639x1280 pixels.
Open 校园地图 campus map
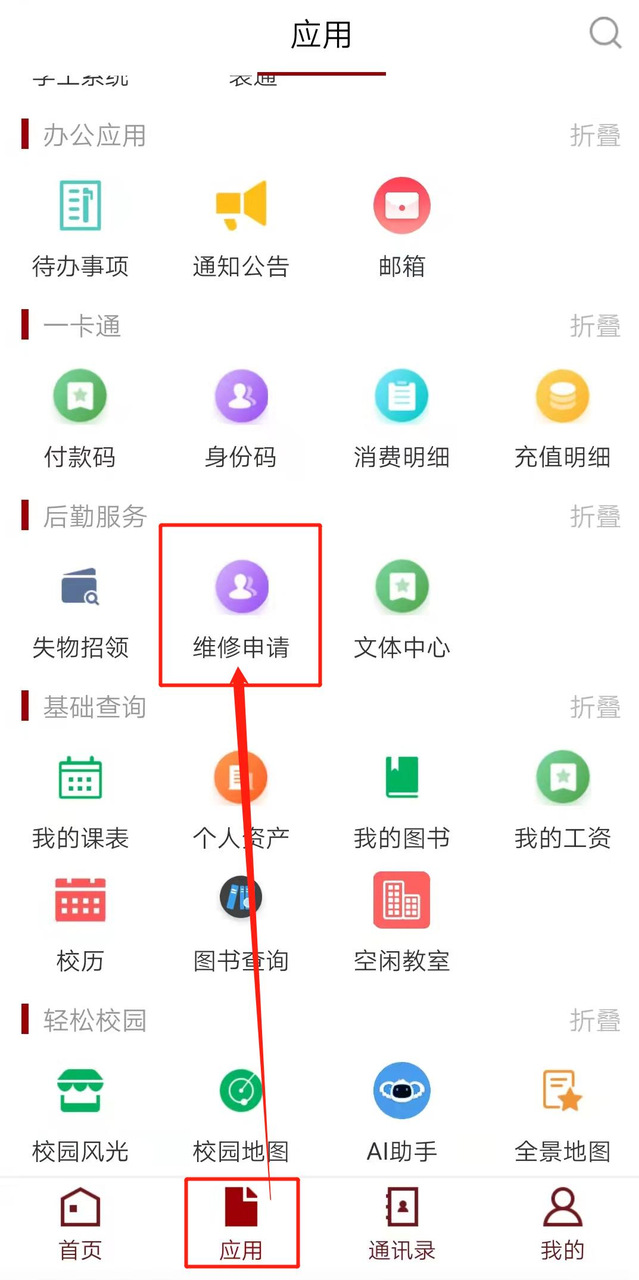pyautogui.click(x=241, y=1110)
